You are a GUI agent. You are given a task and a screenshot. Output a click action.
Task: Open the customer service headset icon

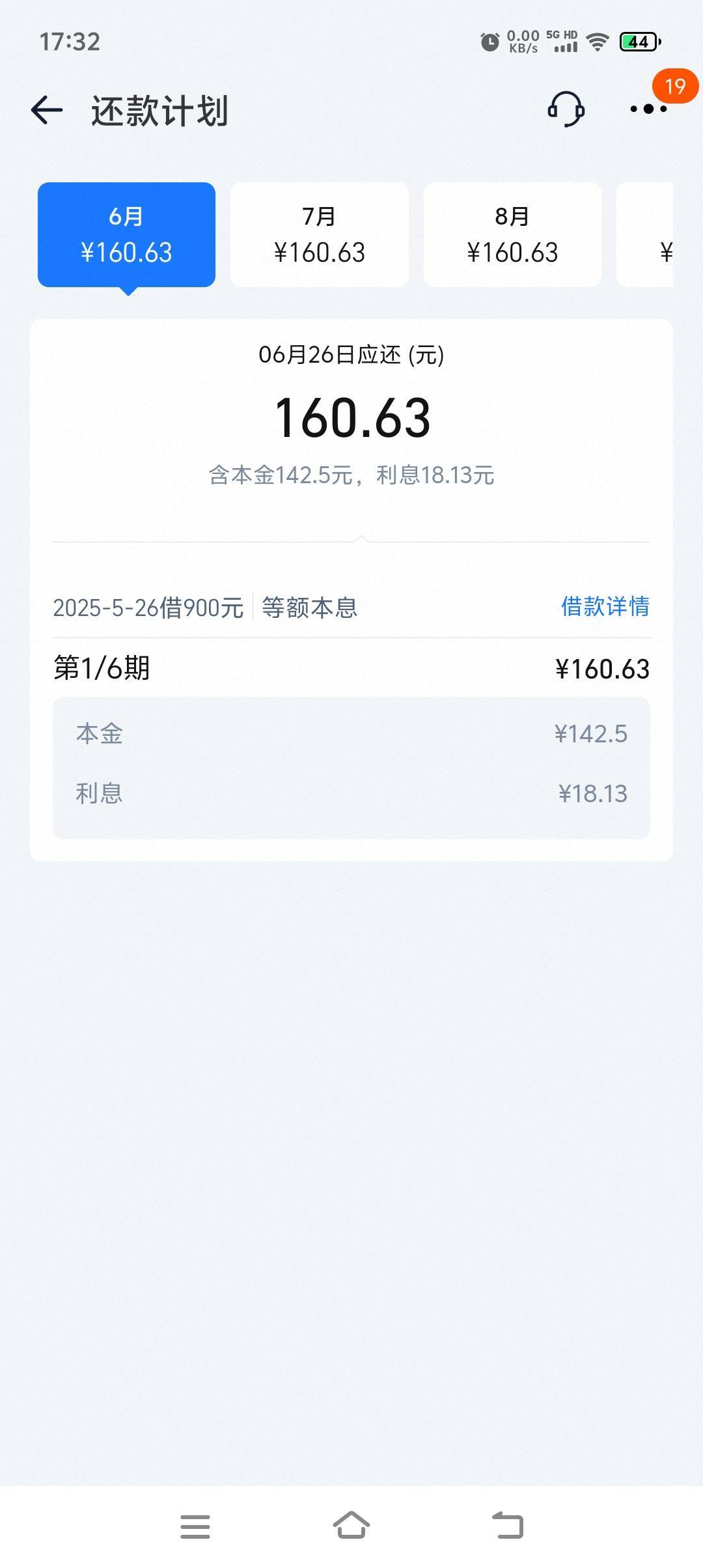point(566,109)
